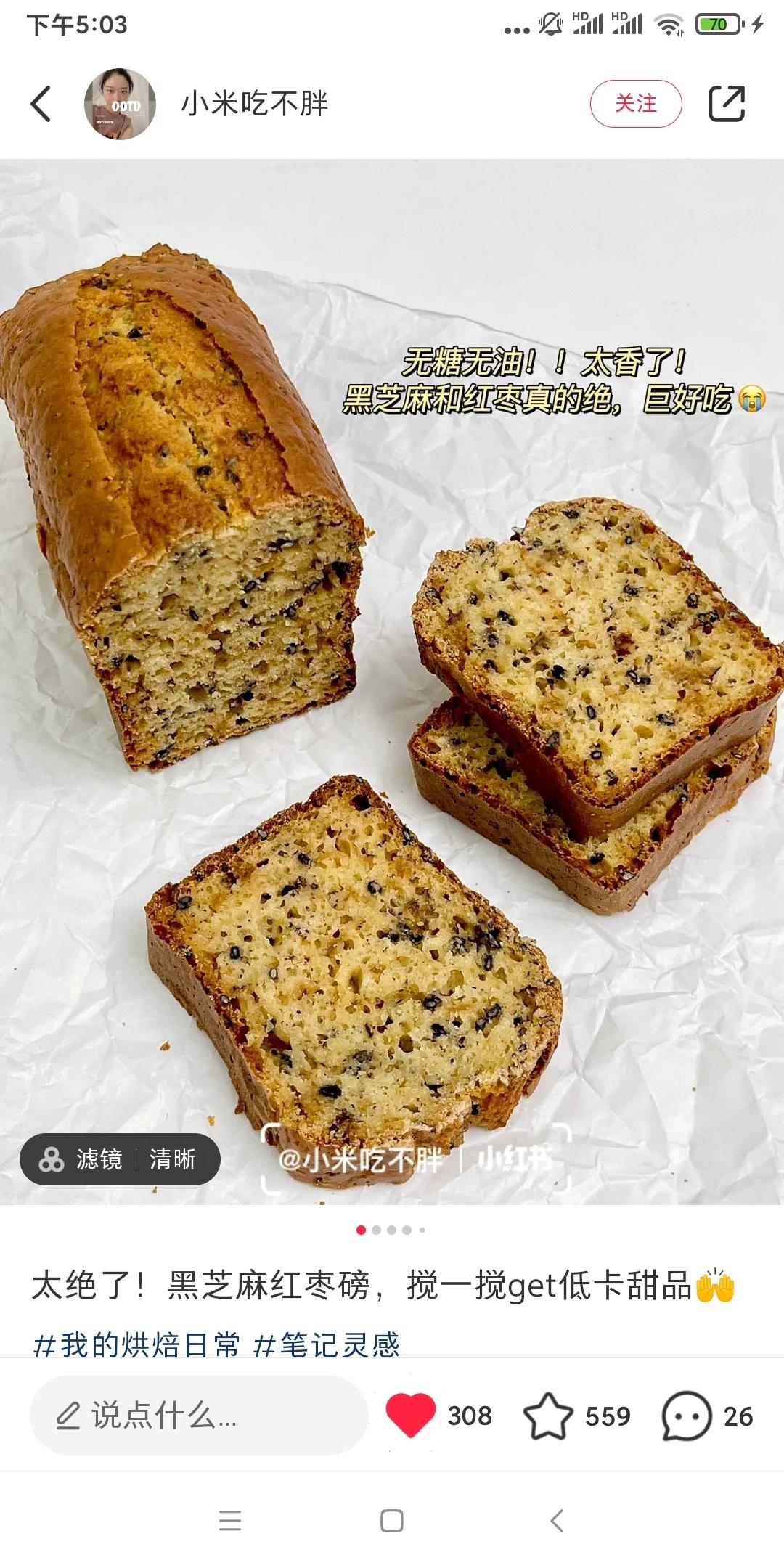Image resolution: width=784 pixels, height=1568 pixels.
Task: Share this post
Action: [x=727, y=104]
